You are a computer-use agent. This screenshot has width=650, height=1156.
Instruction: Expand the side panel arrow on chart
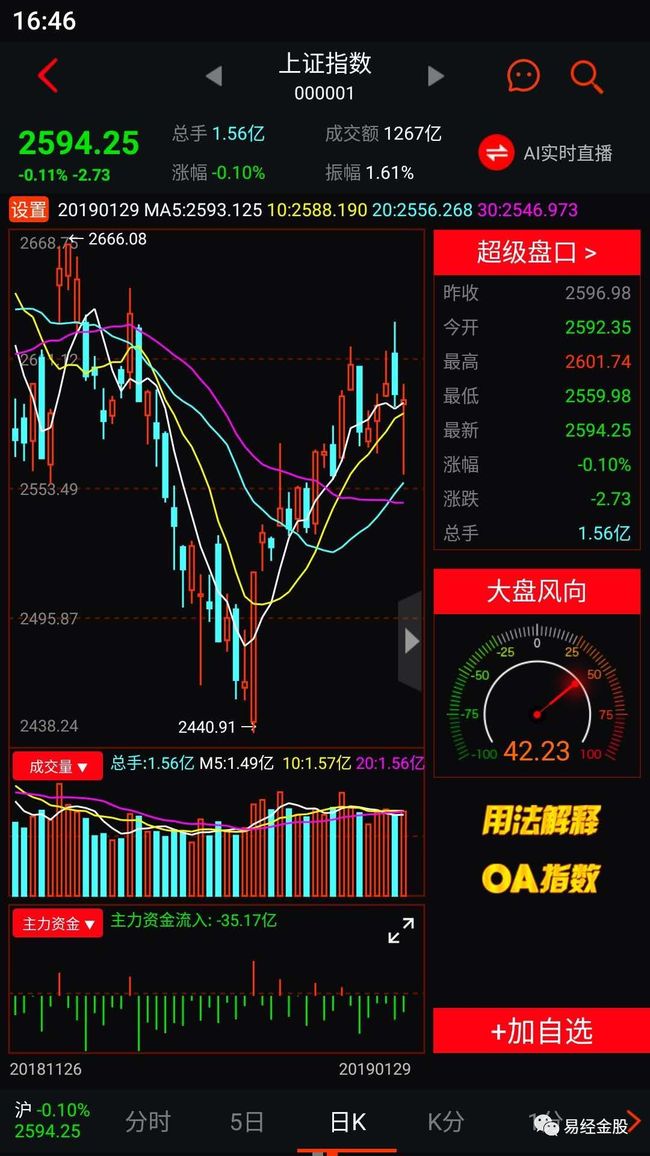point(411,641)
